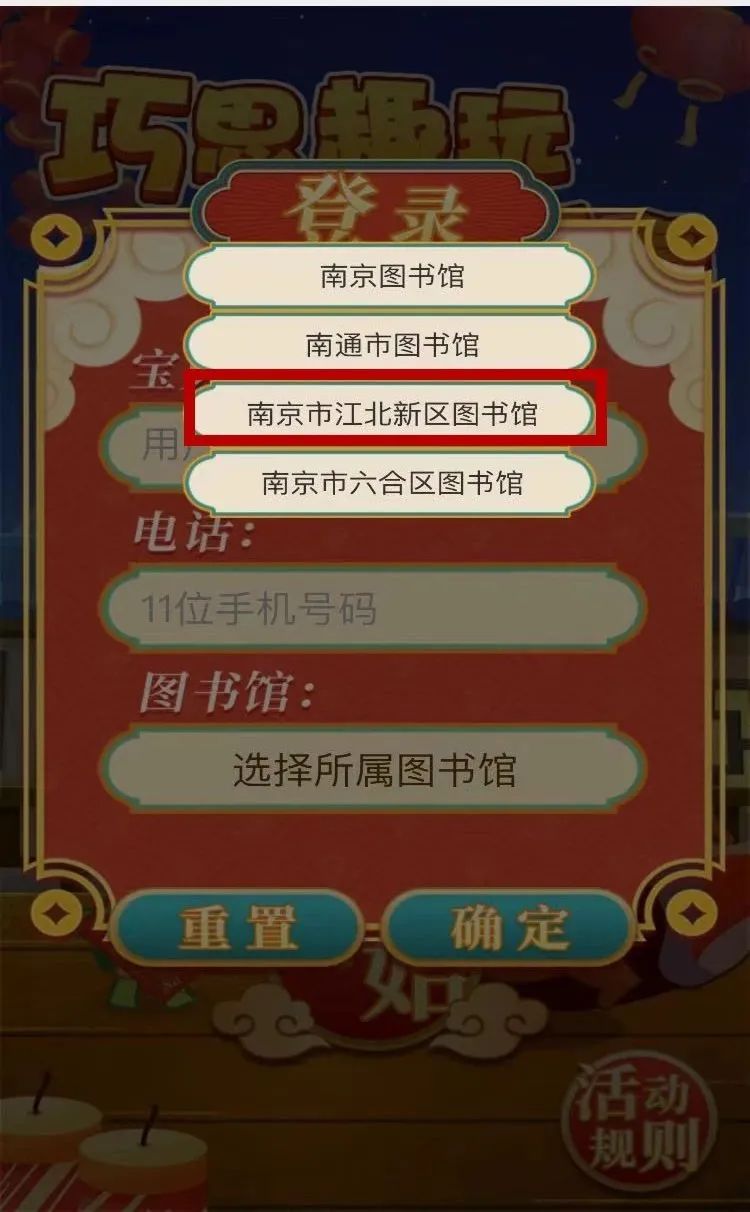750x1212 pixels.
Task: Select 南京市六合区图书馆
Action: [390, 483]
